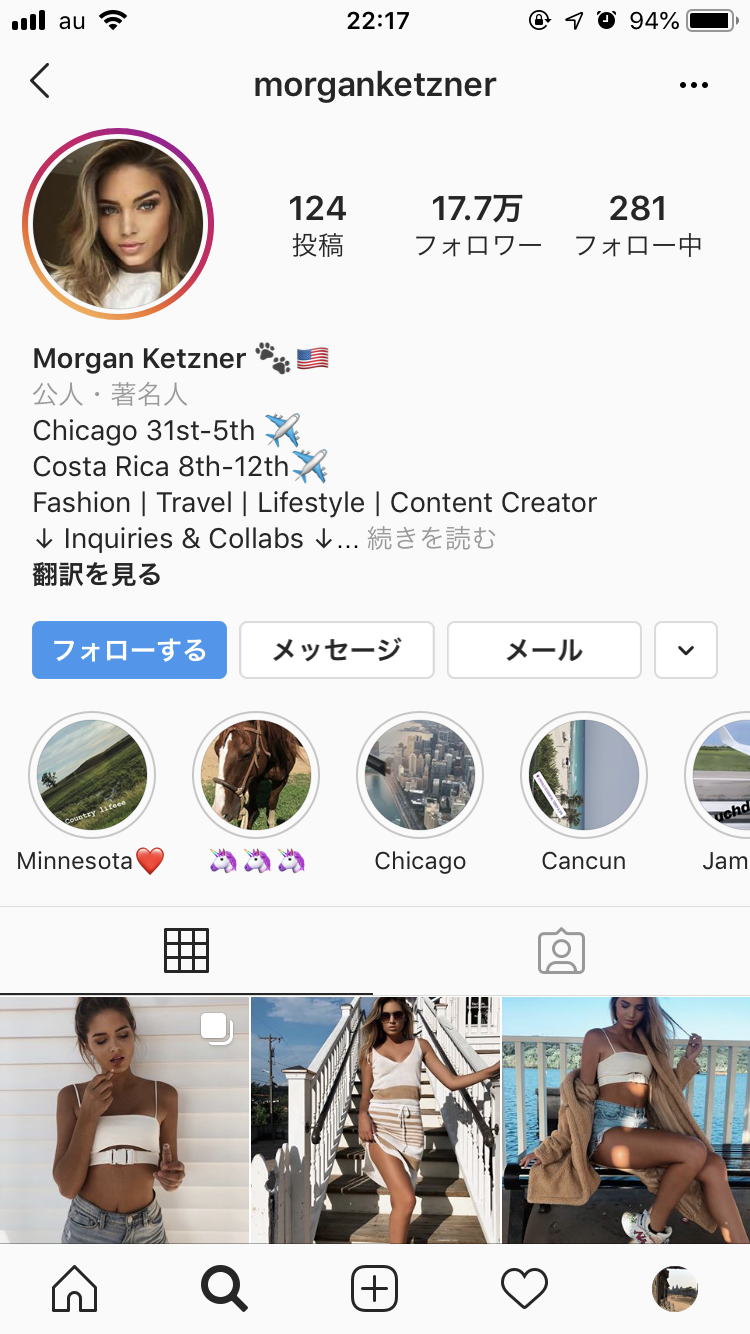Tap the メール button
The width and height of the screenshot is (750, 1334).
[544, 650]
